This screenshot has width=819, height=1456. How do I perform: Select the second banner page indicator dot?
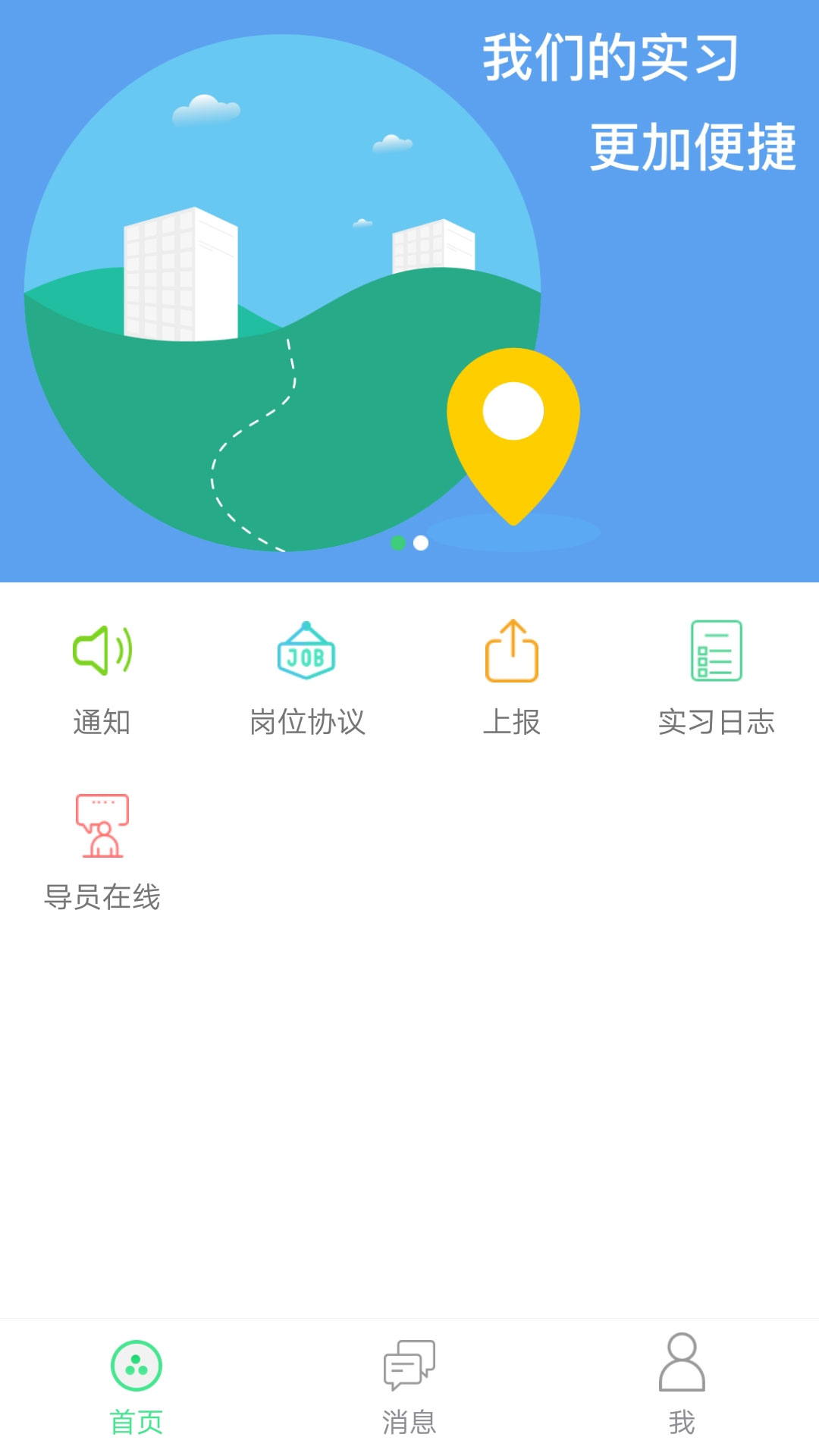[421, 543]
